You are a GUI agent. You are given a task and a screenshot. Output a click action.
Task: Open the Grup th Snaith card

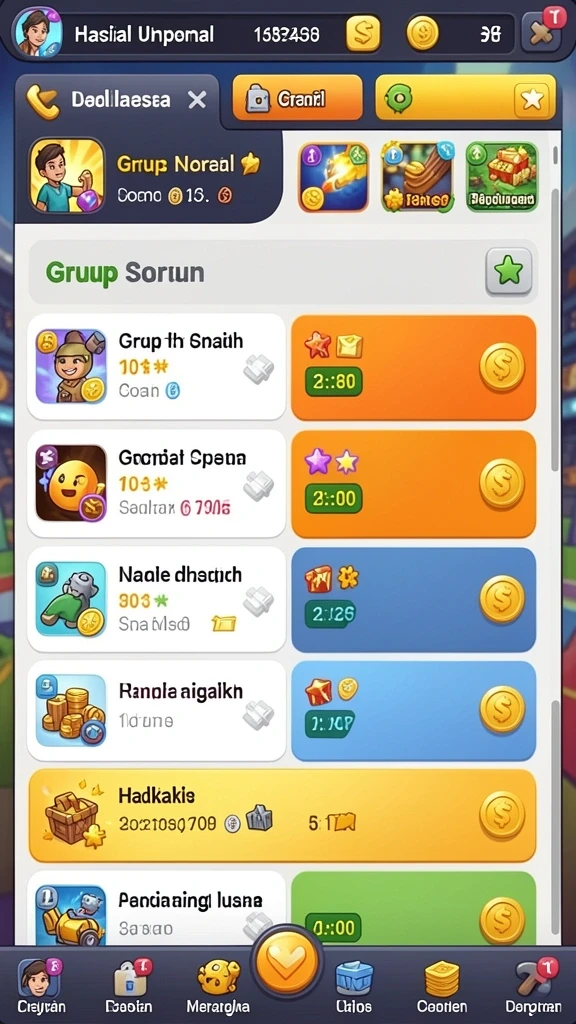(x=156, y=366)
